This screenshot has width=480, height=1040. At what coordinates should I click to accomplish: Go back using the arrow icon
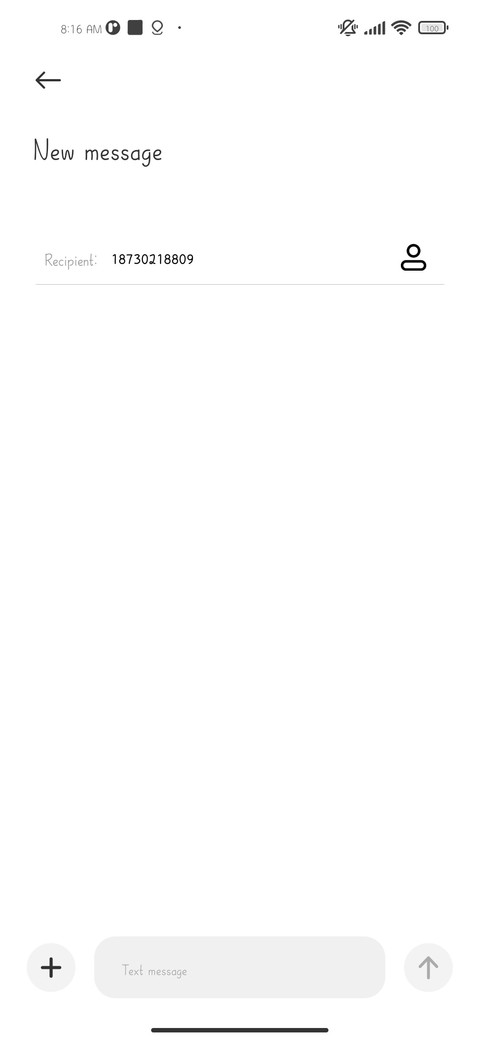point(48,80)
